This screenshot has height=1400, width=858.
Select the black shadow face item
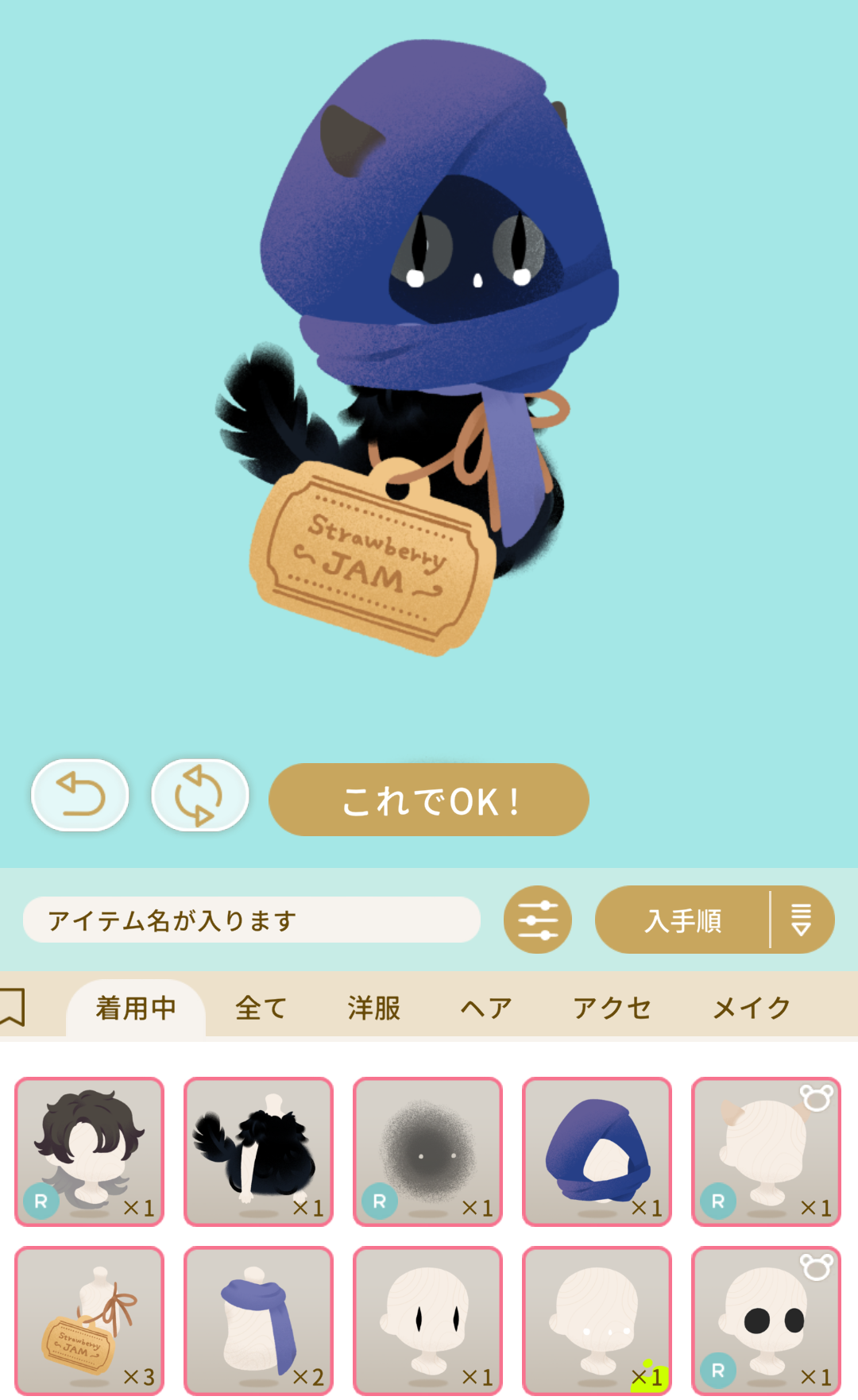[x=428, y=1151]
